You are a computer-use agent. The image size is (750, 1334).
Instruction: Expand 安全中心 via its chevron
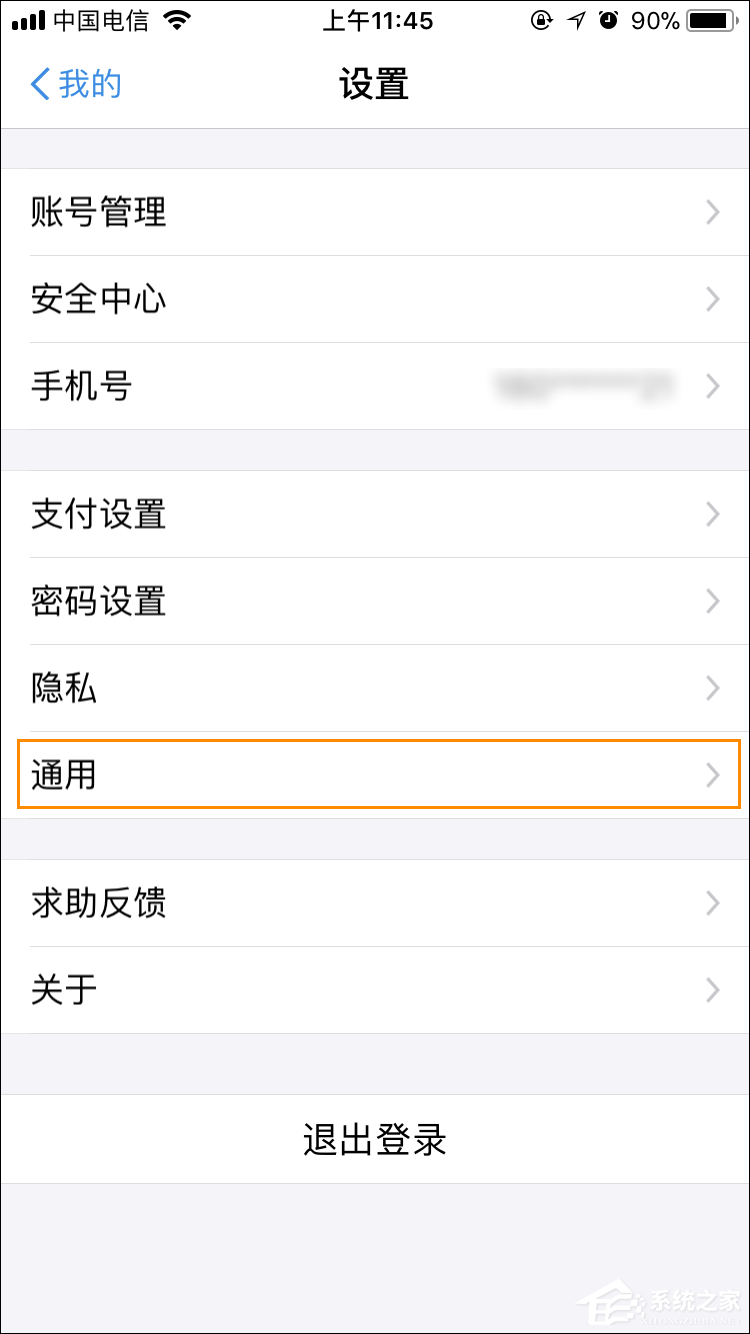[712, 299]
